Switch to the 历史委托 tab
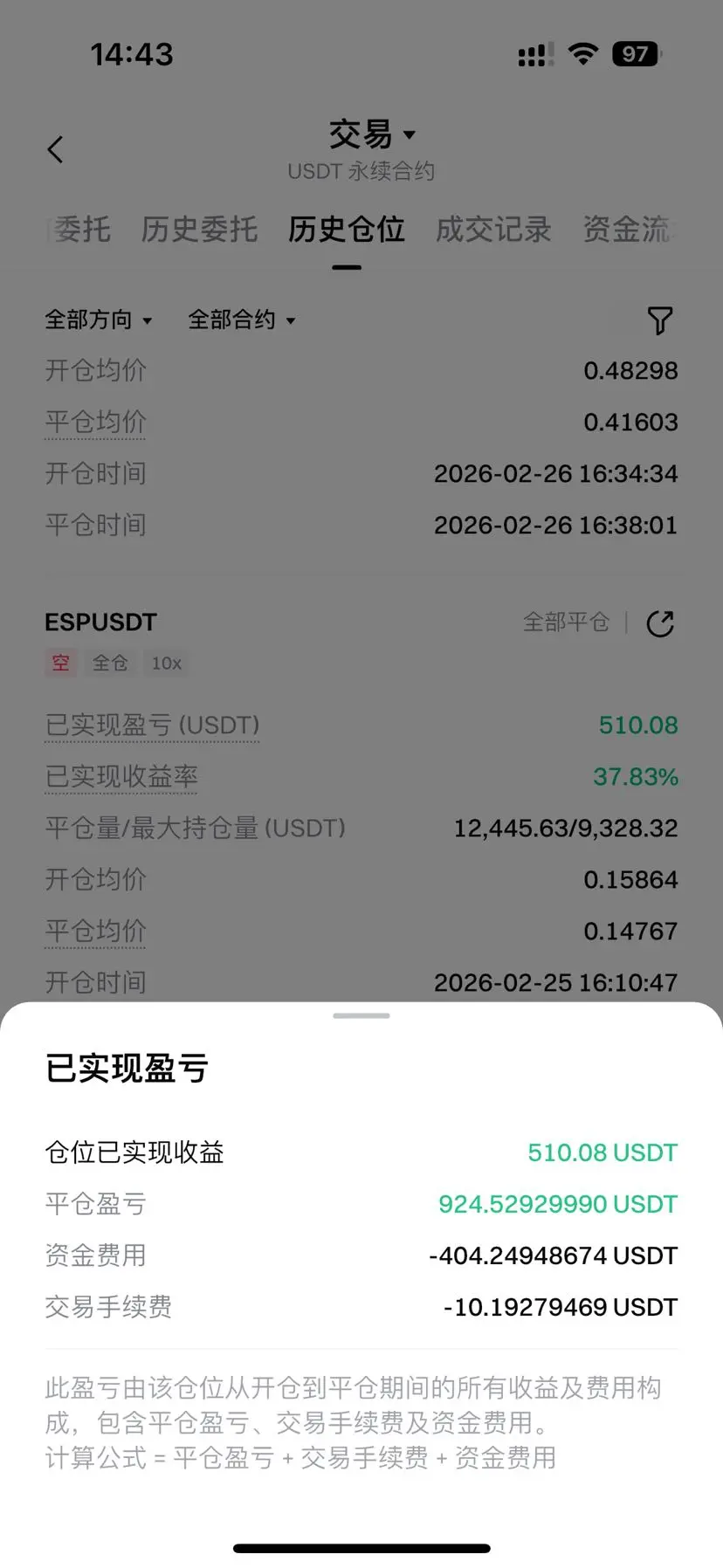 [x=199, y=230]
